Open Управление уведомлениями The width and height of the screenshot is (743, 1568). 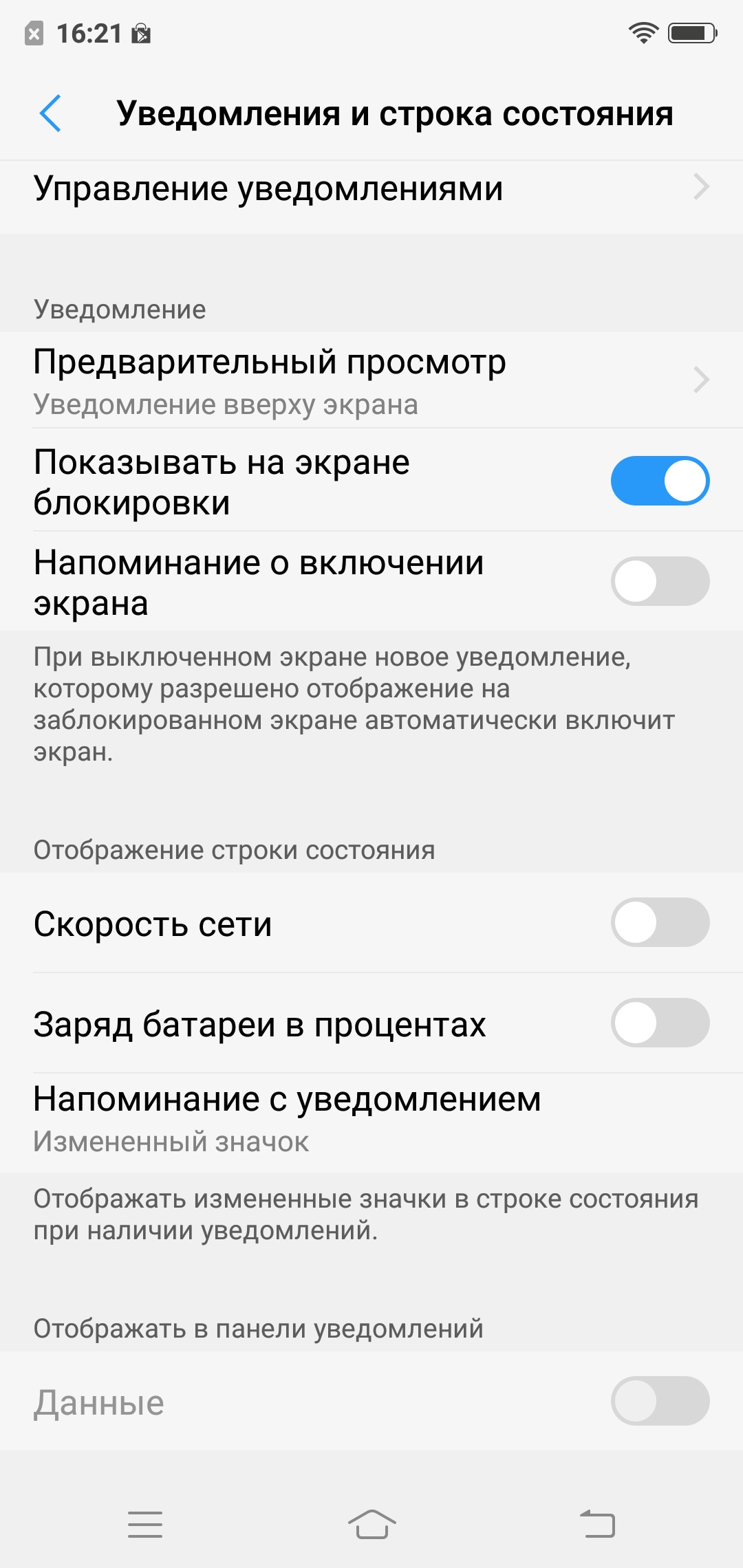tap(371, 188)
